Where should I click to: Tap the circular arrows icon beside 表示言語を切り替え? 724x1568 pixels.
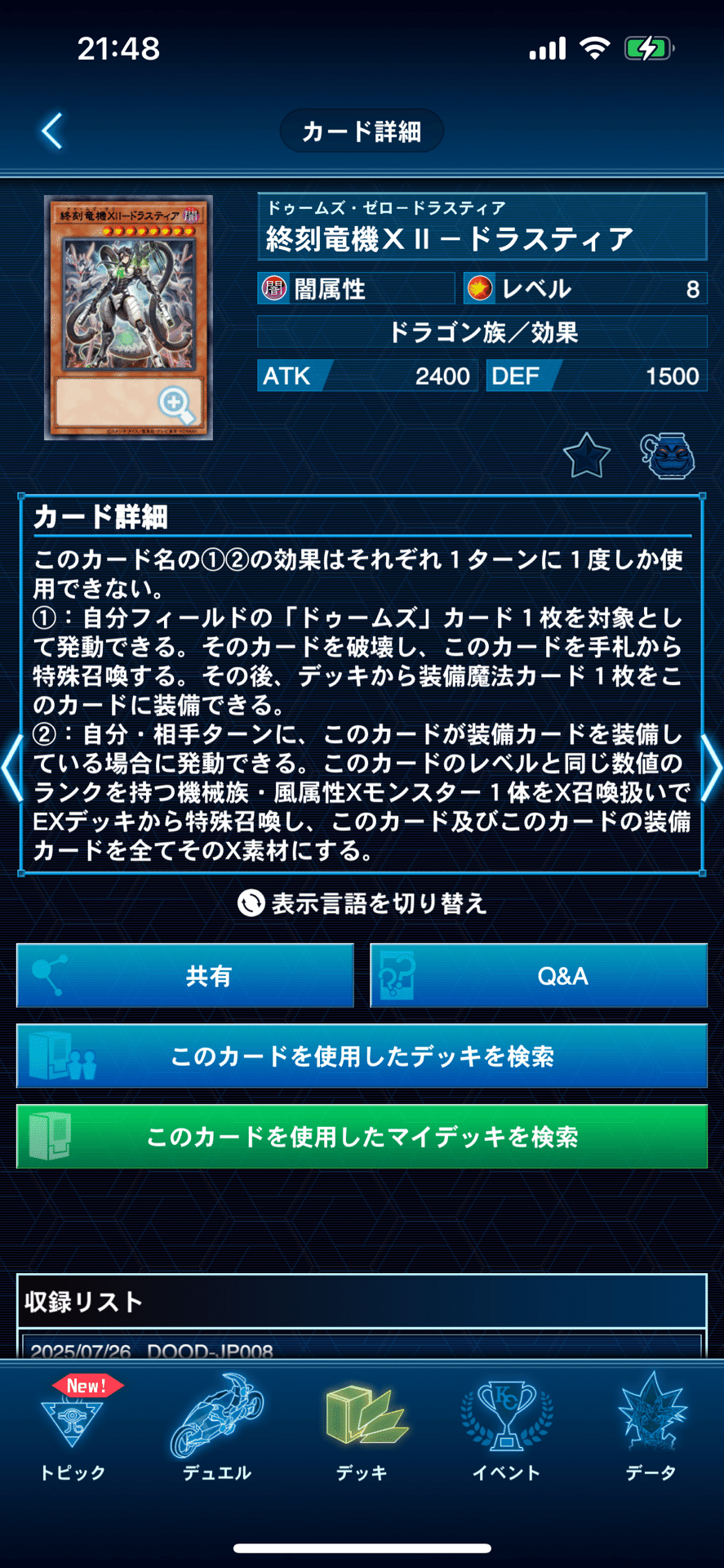[x=249, y=903]
